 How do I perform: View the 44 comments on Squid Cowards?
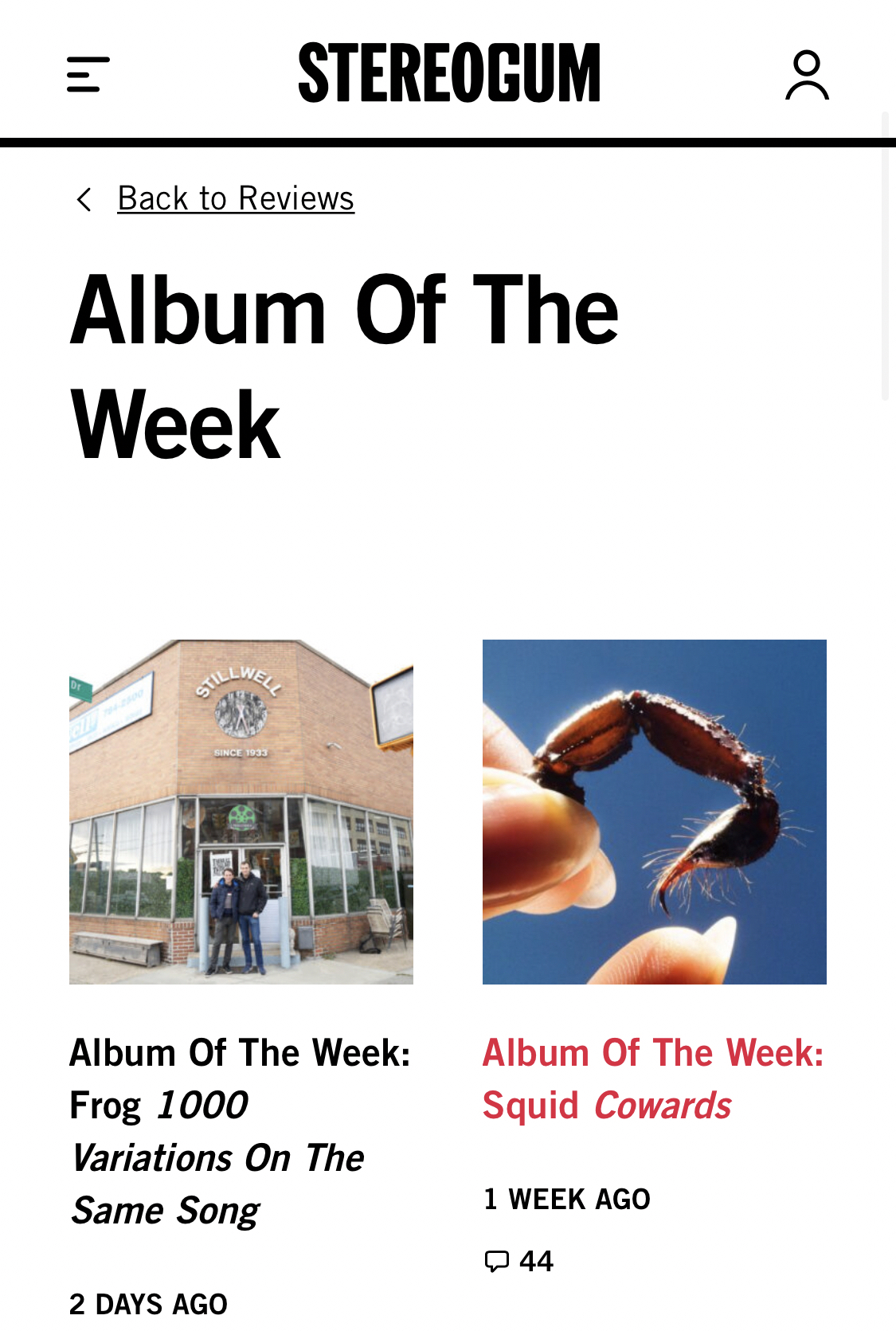coord(519,1261)
